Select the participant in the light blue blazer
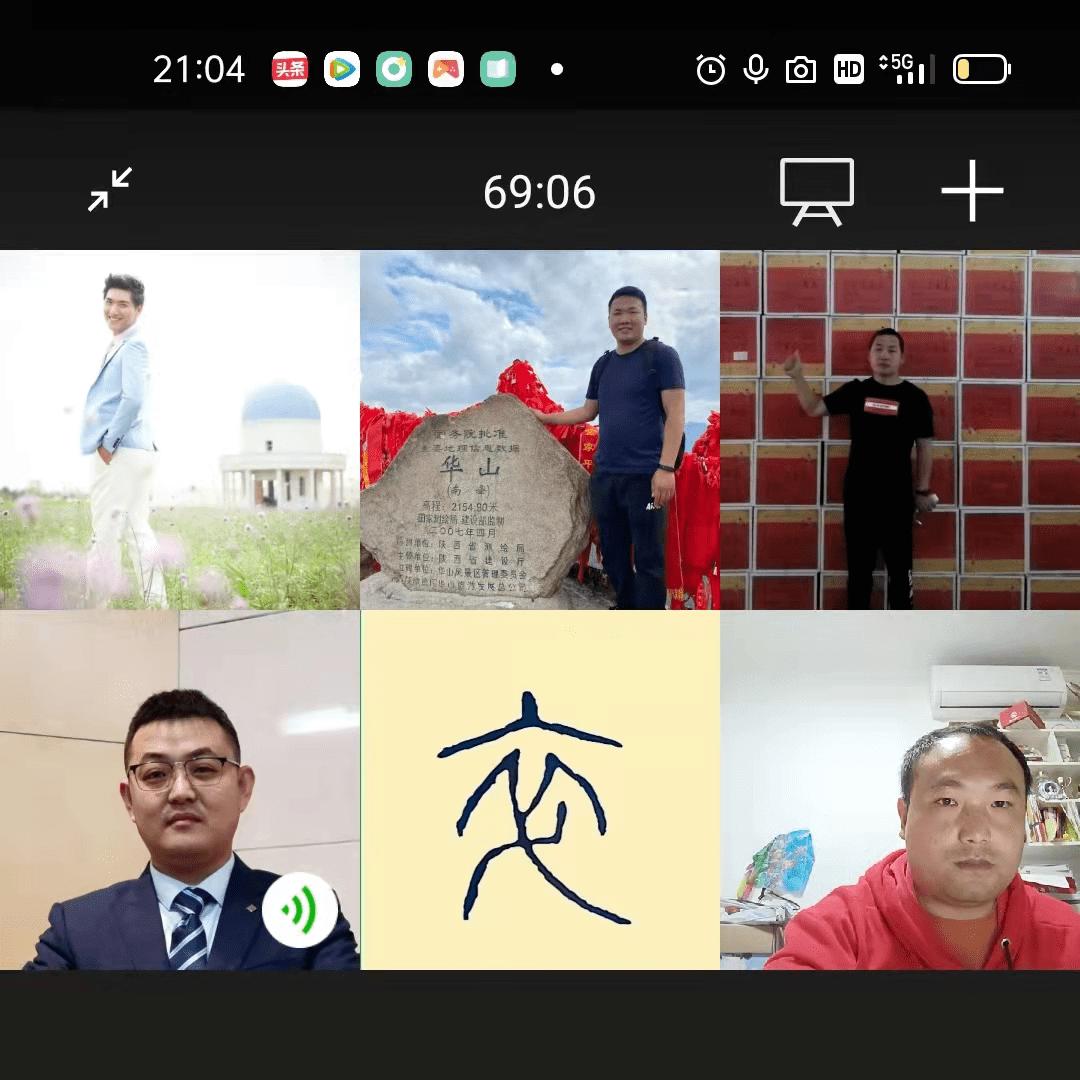The image size is (1080, 1080). click(180, 430)
